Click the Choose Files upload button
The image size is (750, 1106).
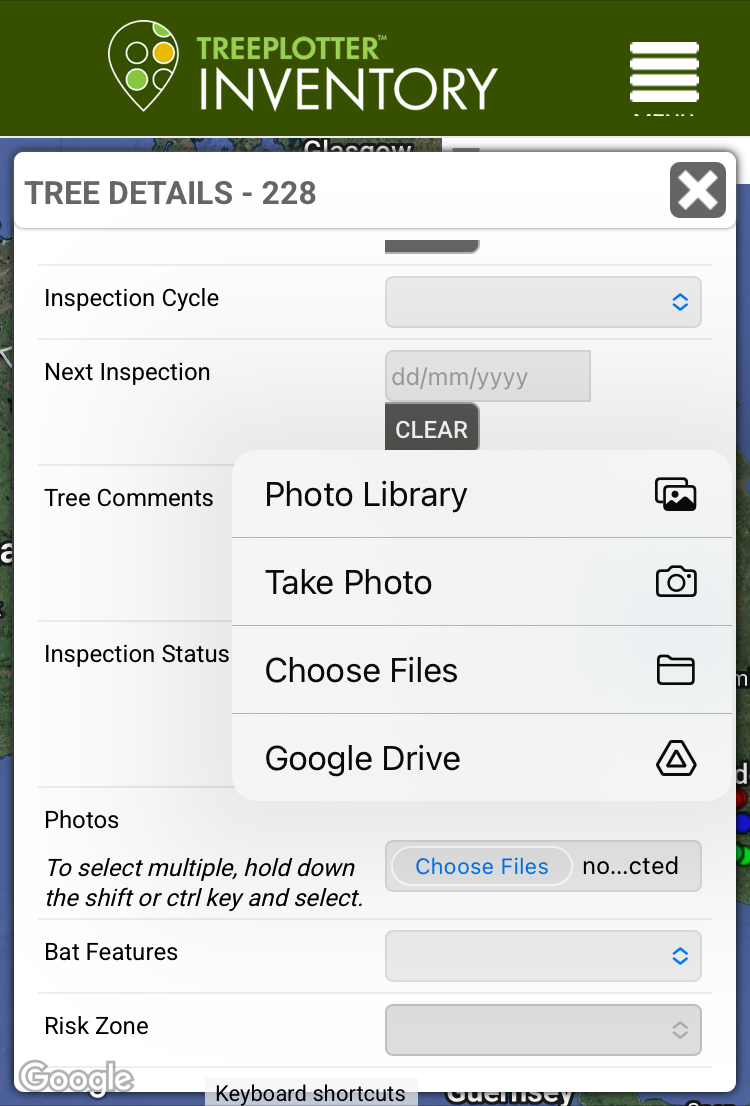coord(481,866)
